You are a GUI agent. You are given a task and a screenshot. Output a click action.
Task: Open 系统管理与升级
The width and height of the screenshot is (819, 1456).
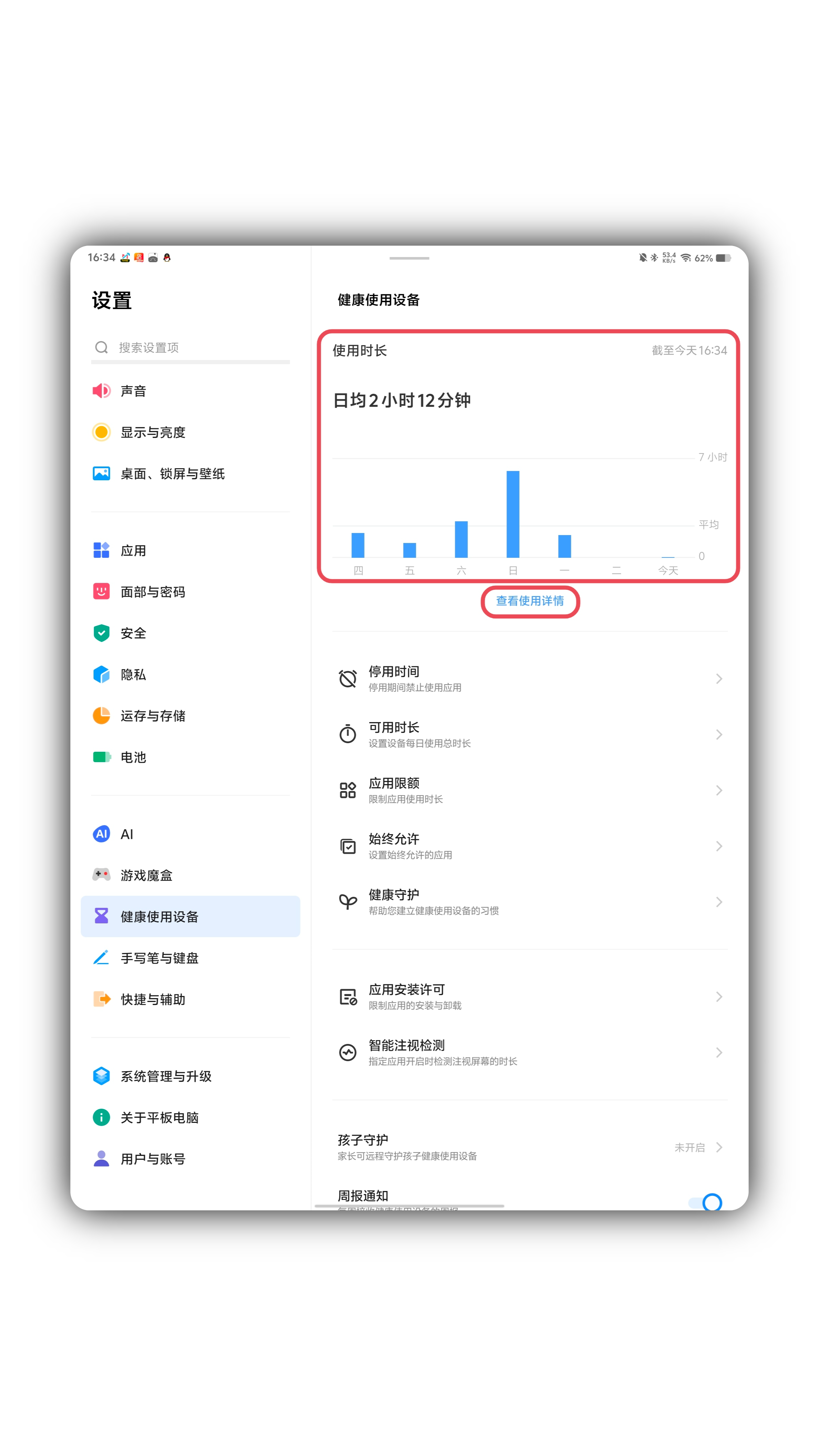click(191, 1076)
